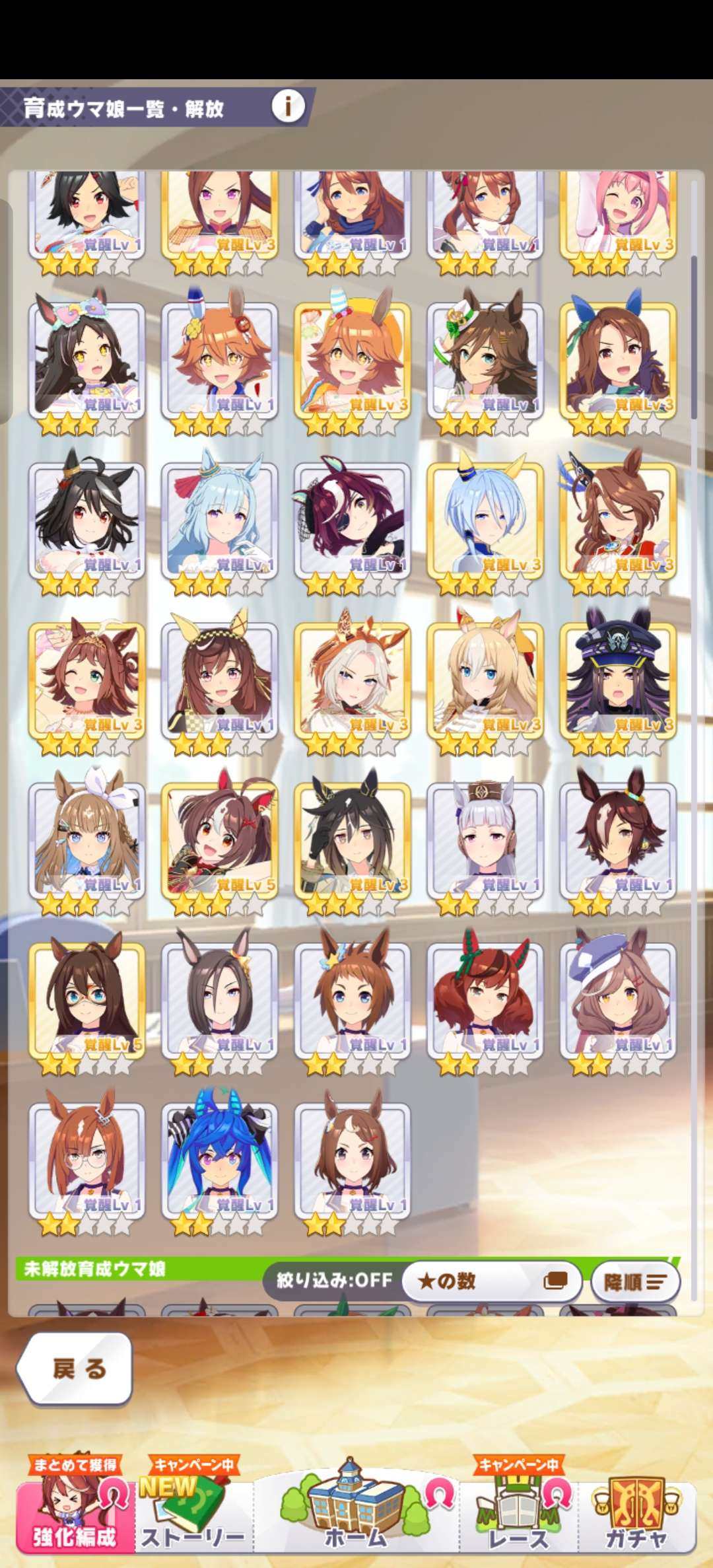Viewport: 713px width, 1568px height.
Task: Open the character with teal-framed glasses
Action: 86,999
